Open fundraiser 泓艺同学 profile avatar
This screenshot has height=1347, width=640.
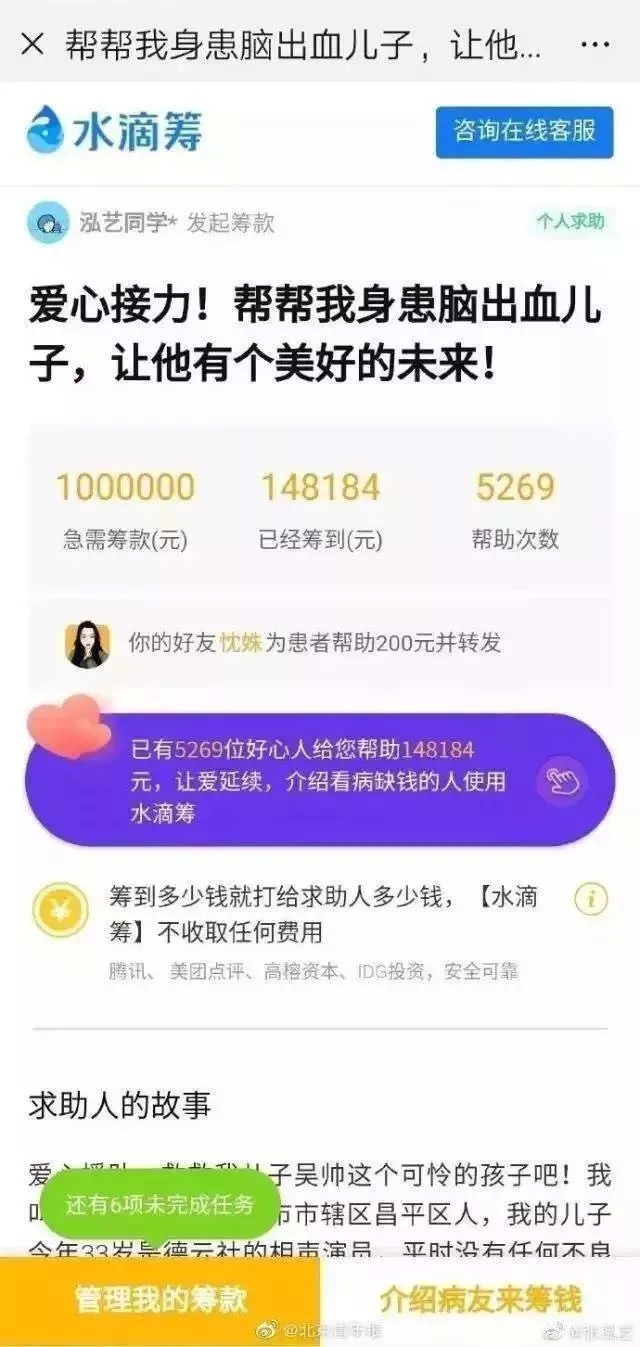click(x=48, y=222)
